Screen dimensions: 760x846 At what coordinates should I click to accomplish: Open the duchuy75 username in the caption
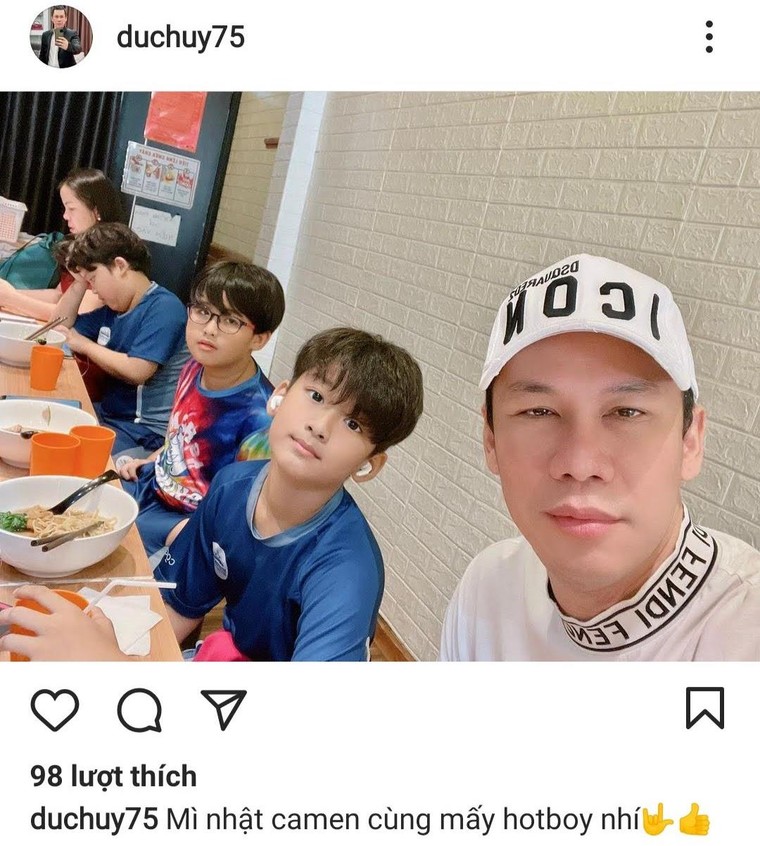(x=94, y=819)
